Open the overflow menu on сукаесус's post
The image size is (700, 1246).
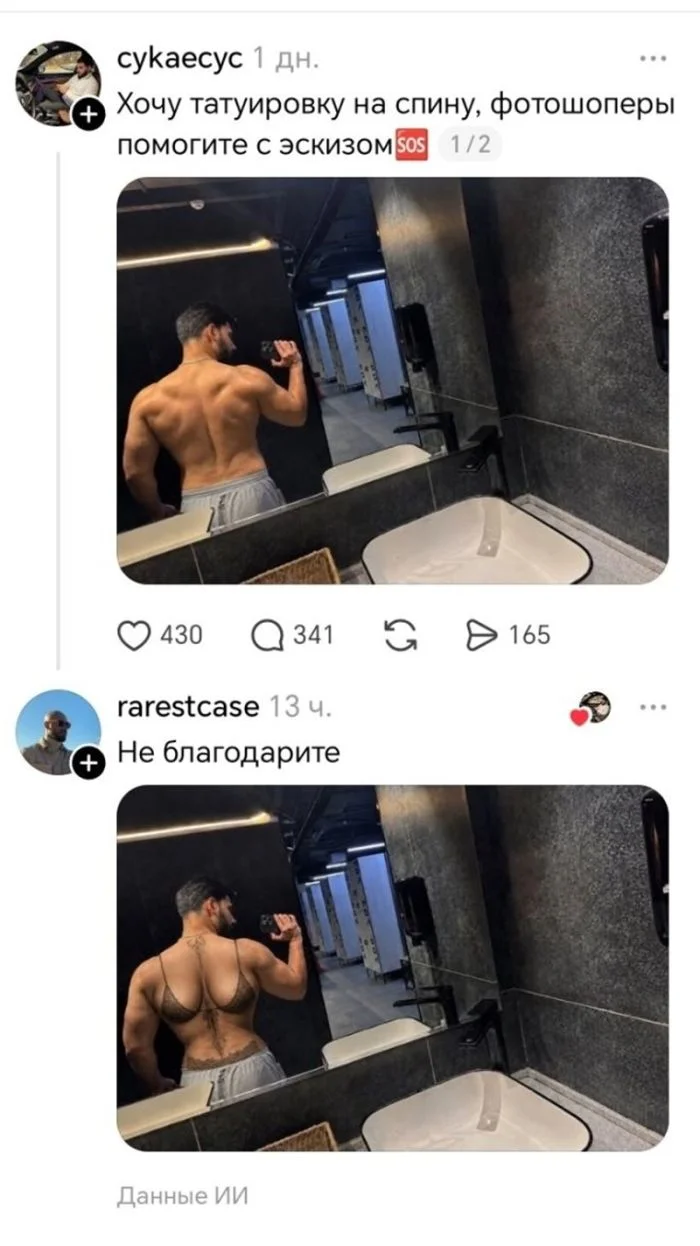[652, 59]
